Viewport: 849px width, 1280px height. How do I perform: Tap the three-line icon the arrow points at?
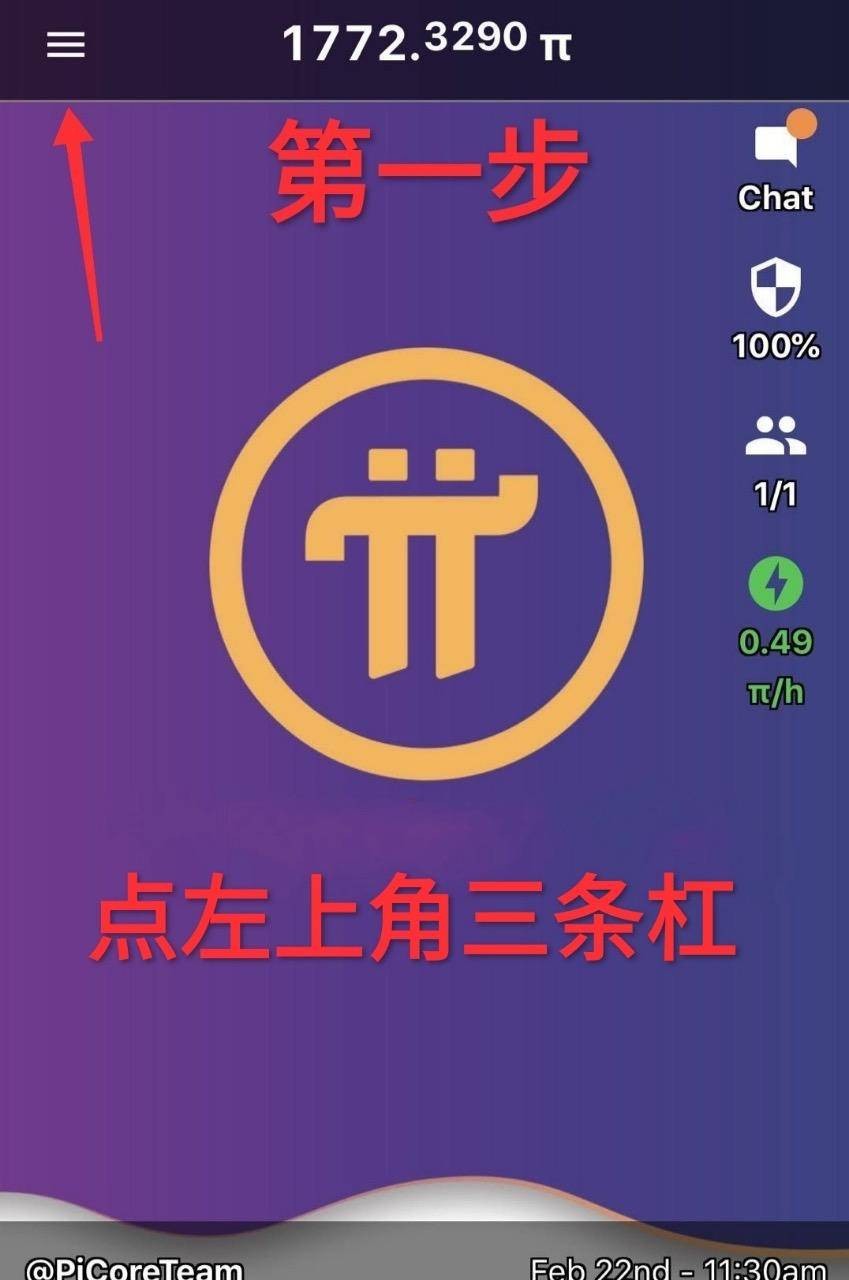(x=67, y=44)
